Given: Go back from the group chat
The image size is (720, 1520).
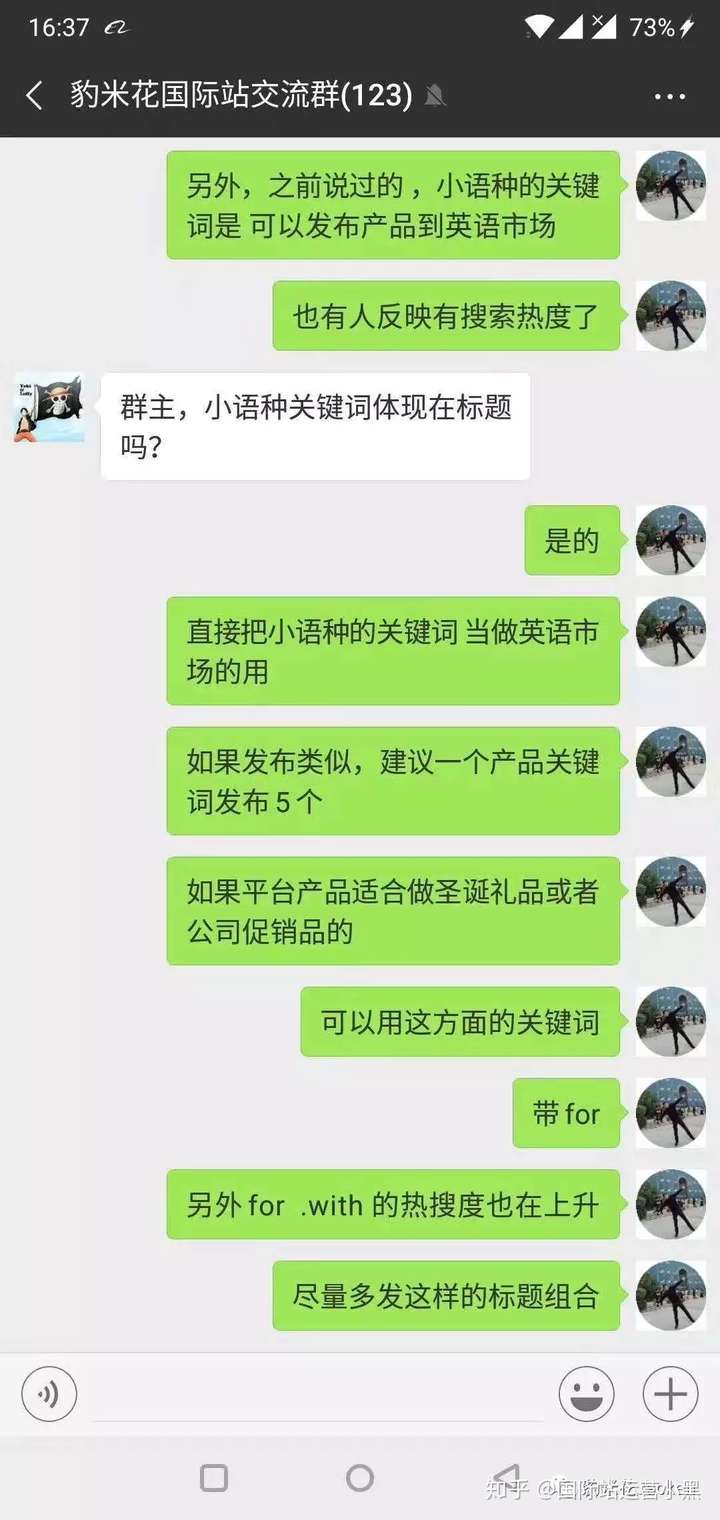Looking at the screenshot, I should click(x=34, y=96).
